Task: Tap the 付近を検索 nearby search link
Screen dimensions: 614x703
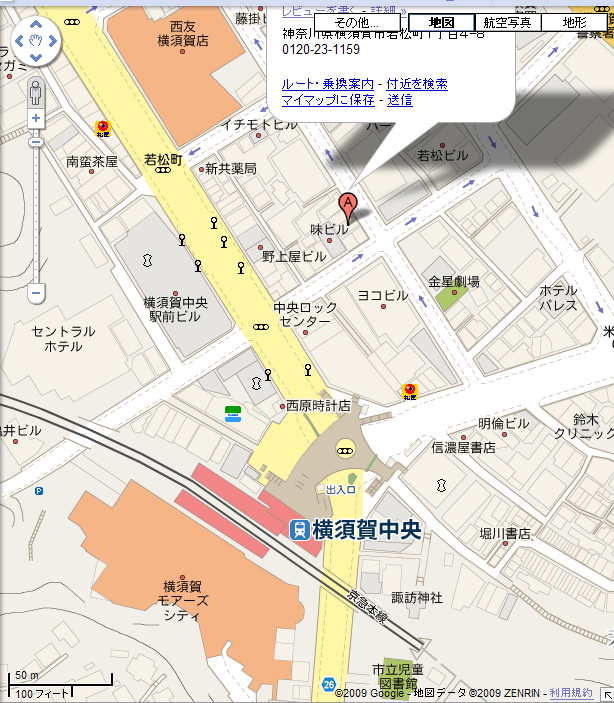Action: click(x=417, y=84)
